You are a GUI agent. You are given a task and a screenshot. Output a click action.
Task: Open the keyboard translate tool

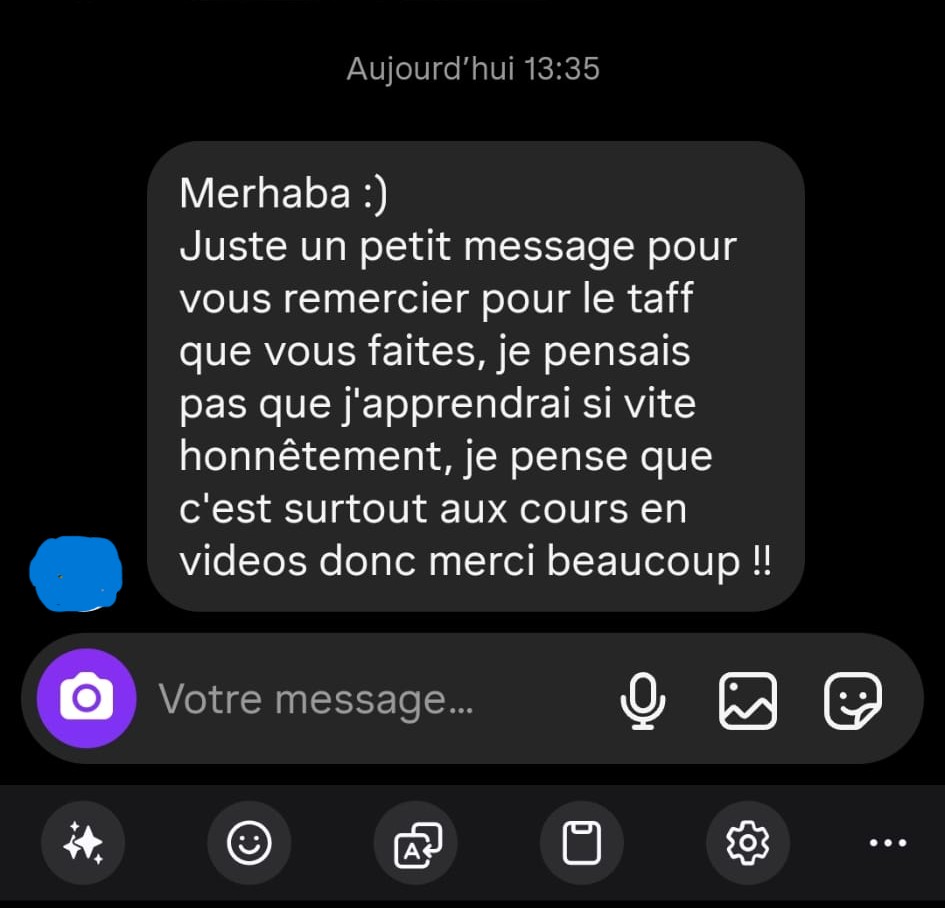coord(415,844)
